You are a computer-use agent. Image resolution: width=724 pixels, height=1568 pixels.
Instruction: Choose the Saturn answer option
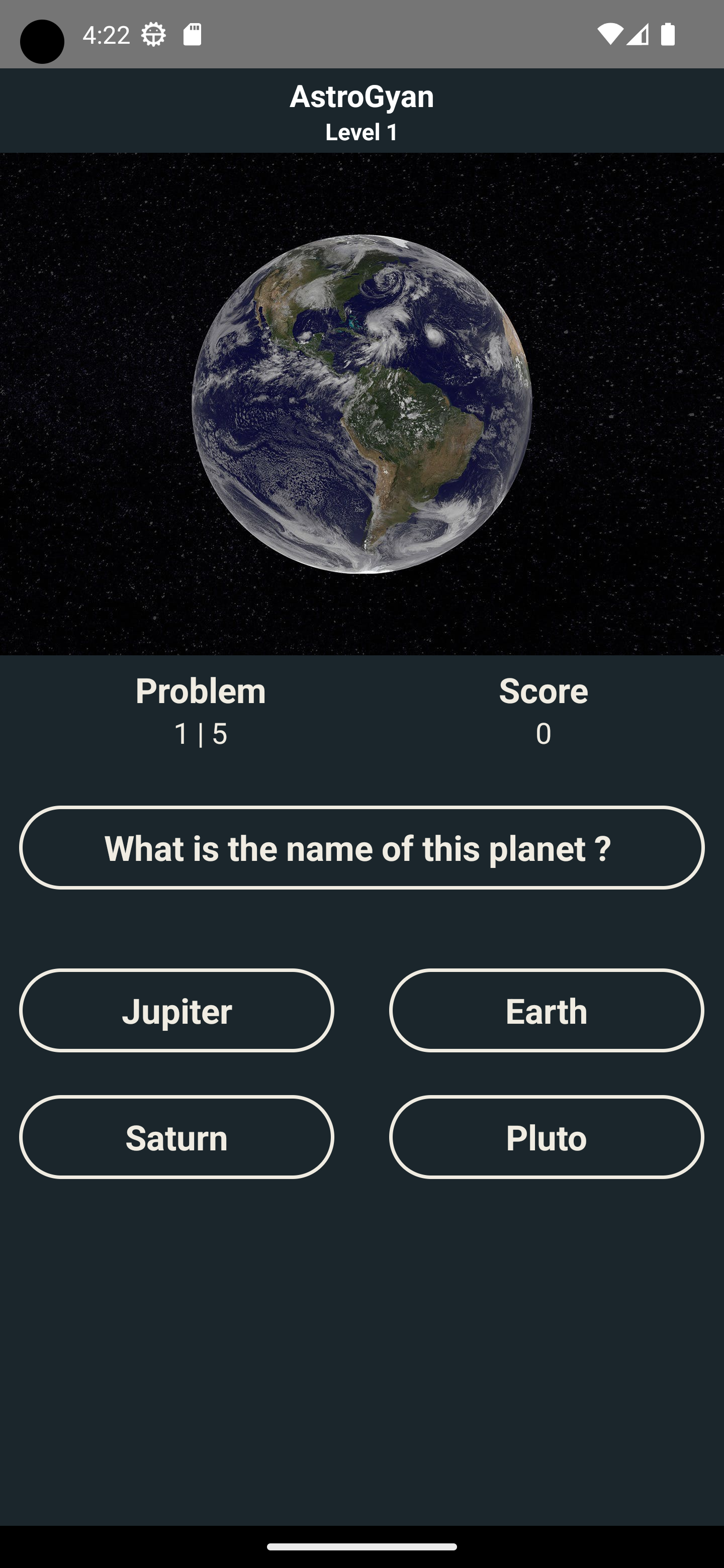coord(176,1137)
